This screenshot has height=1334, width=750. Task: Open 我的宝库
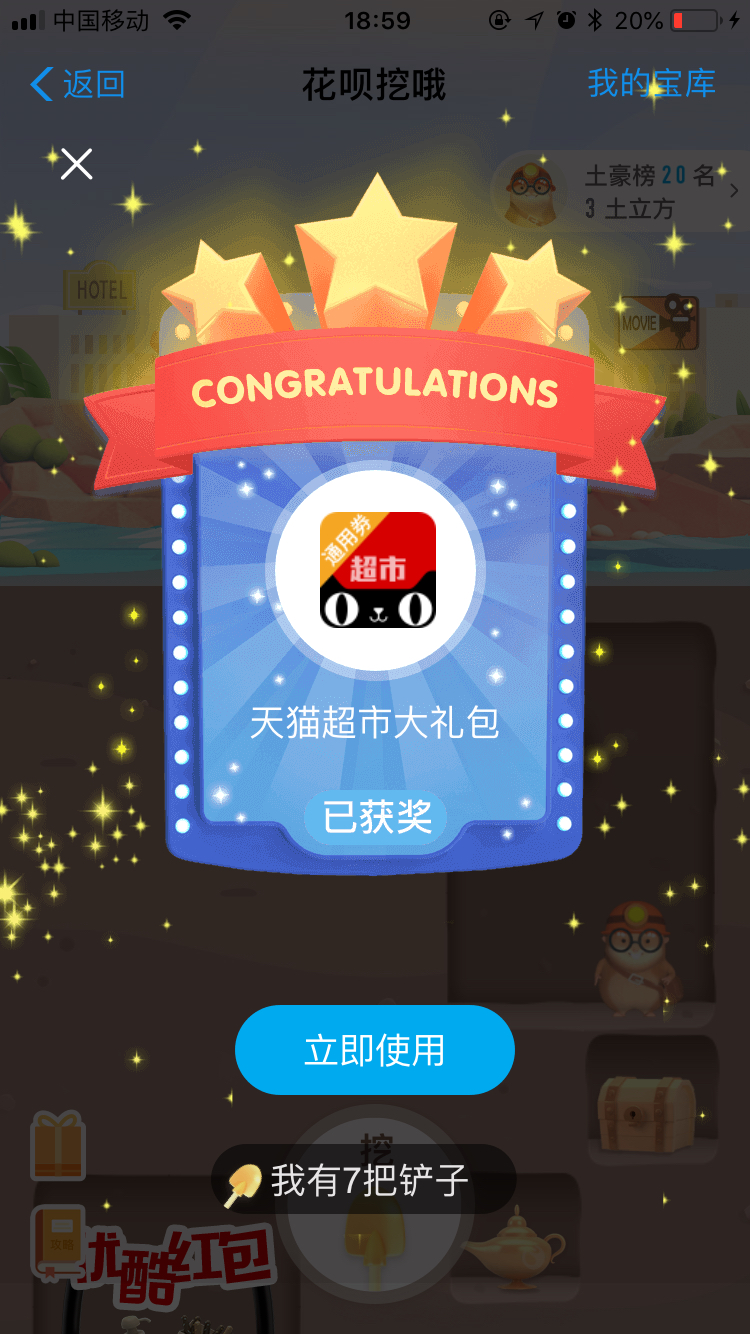click(x=652, y=84)
